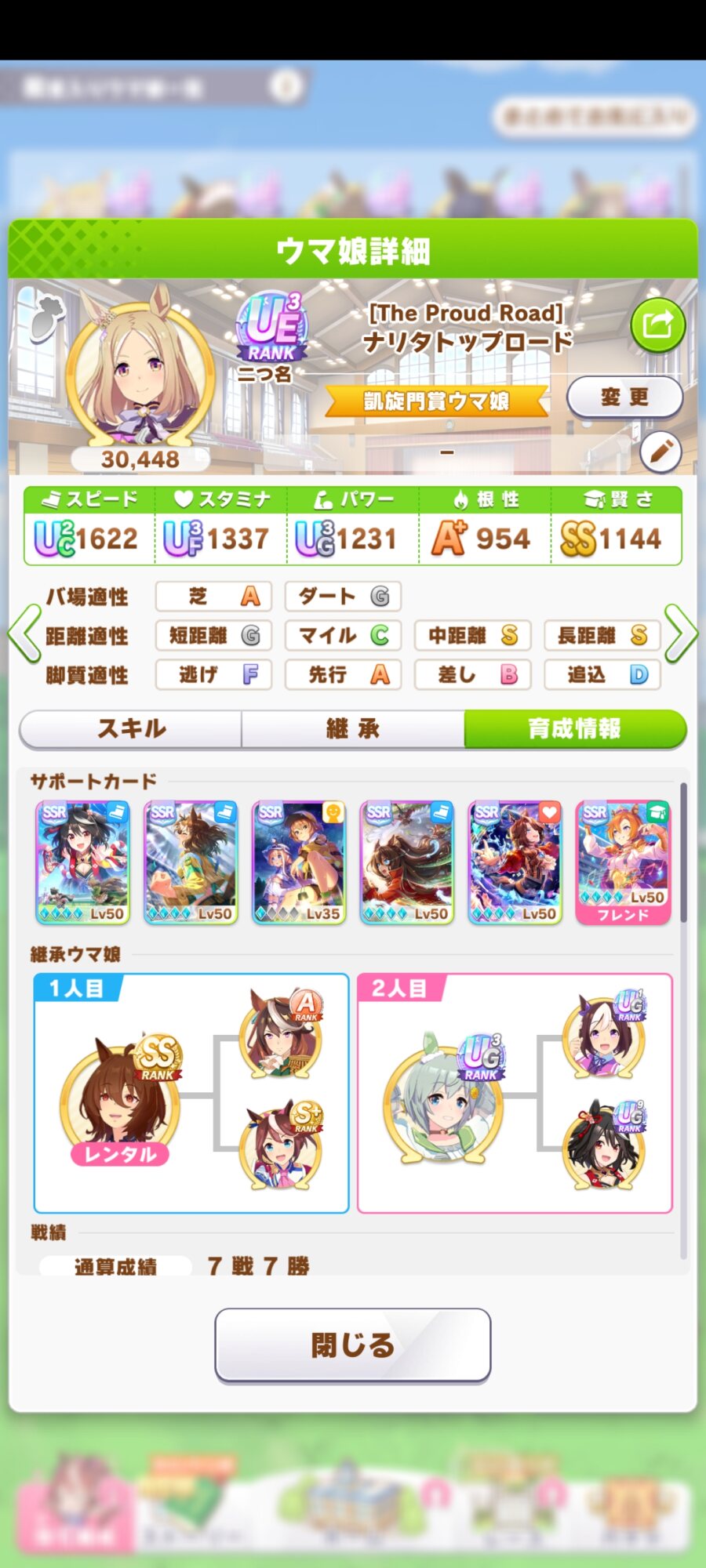Image resolution: width=706 pixels, height=1568 pixels.
Task: Close the dialog with 閉じる button
Action: [353, 1345]
